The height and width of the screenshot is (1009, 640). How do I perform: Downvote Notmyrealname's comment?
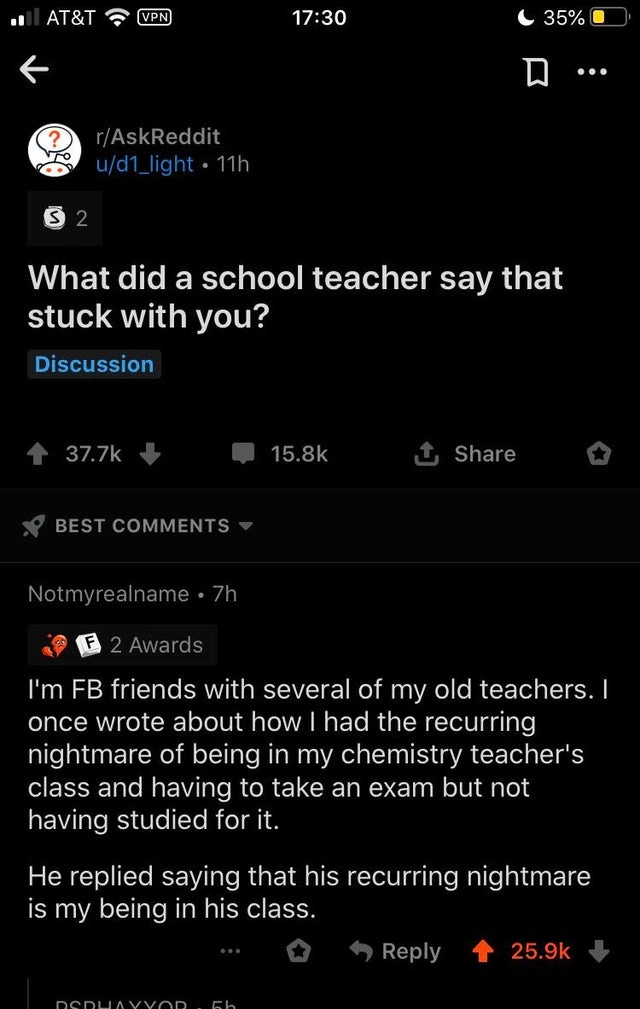pyautogui.click(x=599, y=951)
